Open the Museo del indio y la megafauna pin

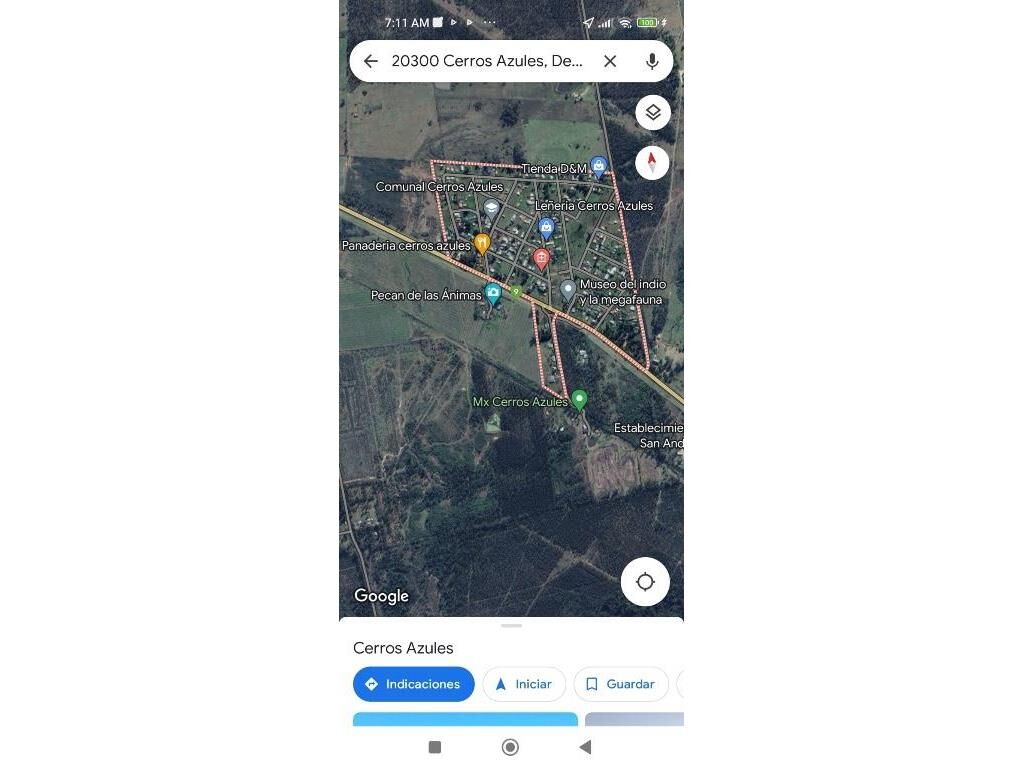click(568, 289)
